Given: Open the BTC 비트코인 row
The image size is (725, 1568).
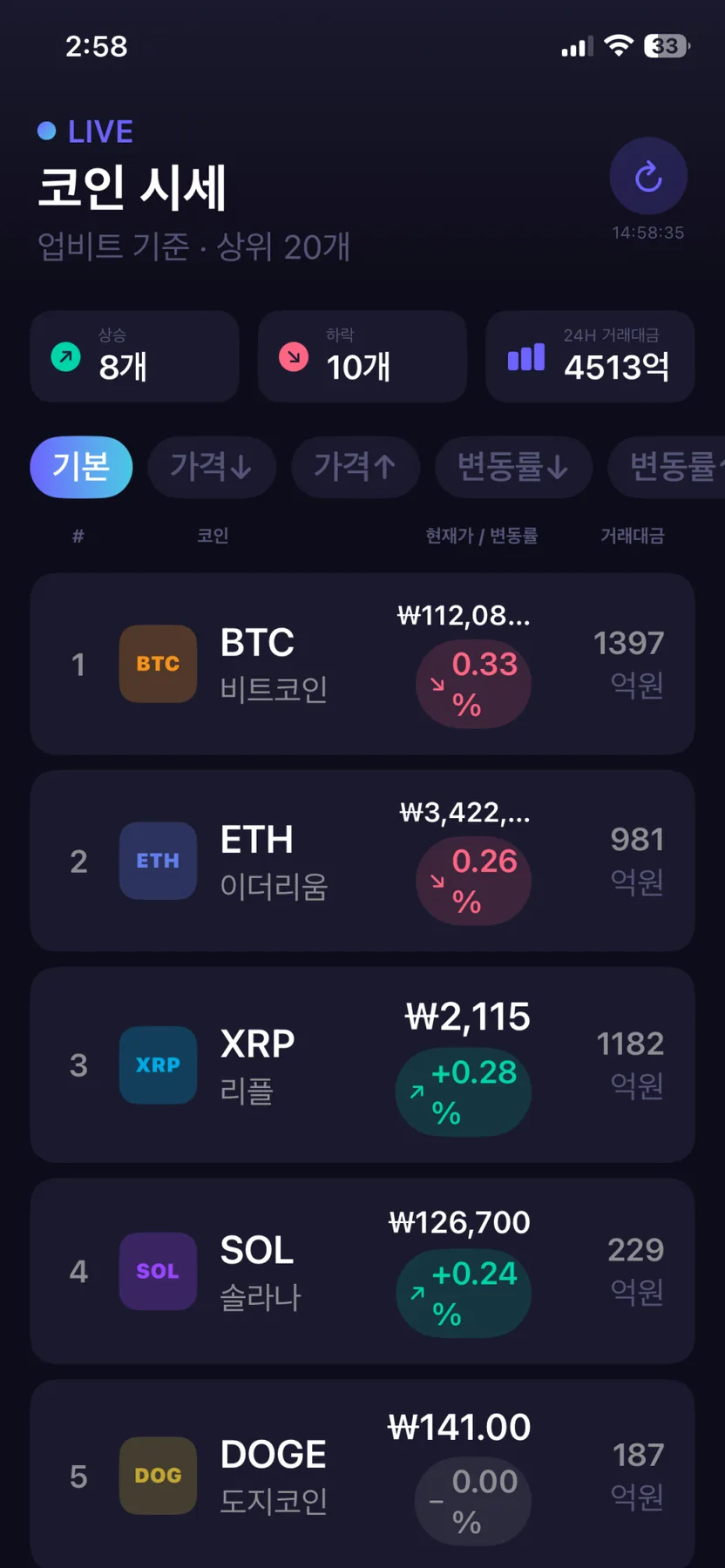Looking at the screenshot, I should [x=362, y=664].
